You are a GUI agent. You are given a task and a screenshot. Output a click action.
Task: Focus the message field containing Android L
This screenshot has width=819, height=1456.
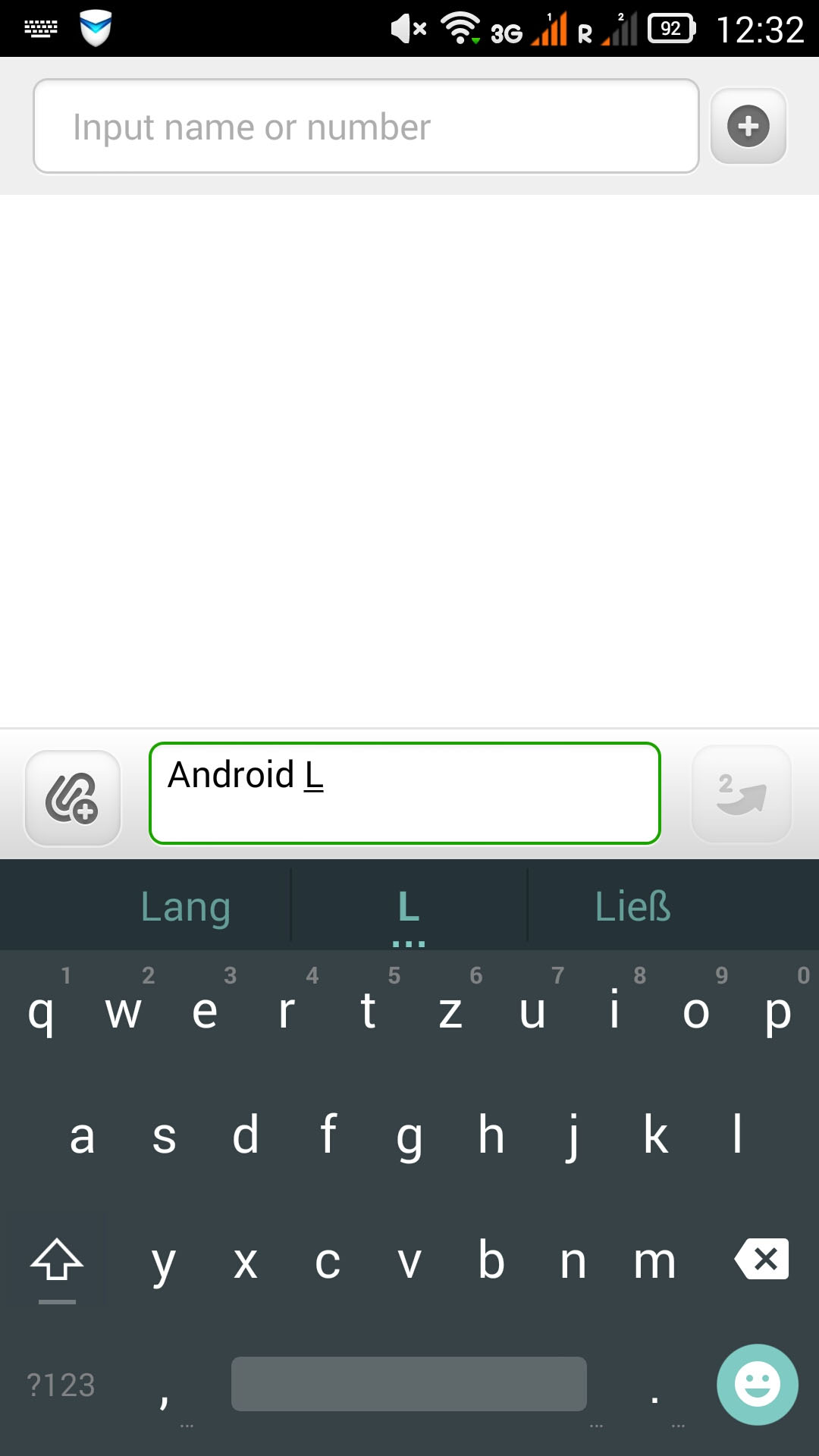pos(405,793)
